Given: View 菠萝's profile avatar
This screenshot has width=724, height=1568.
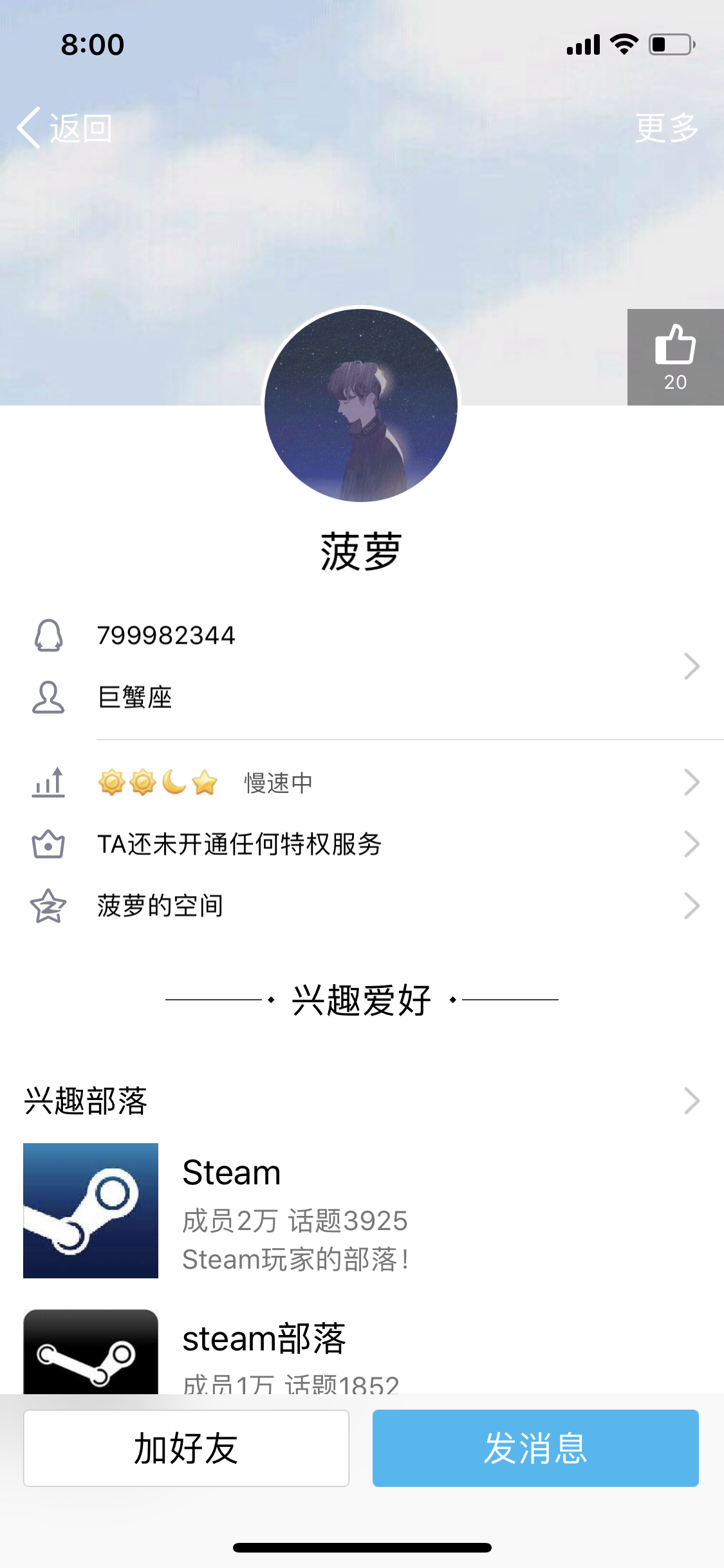Looking at the screenshot, I should coord(361,405).
